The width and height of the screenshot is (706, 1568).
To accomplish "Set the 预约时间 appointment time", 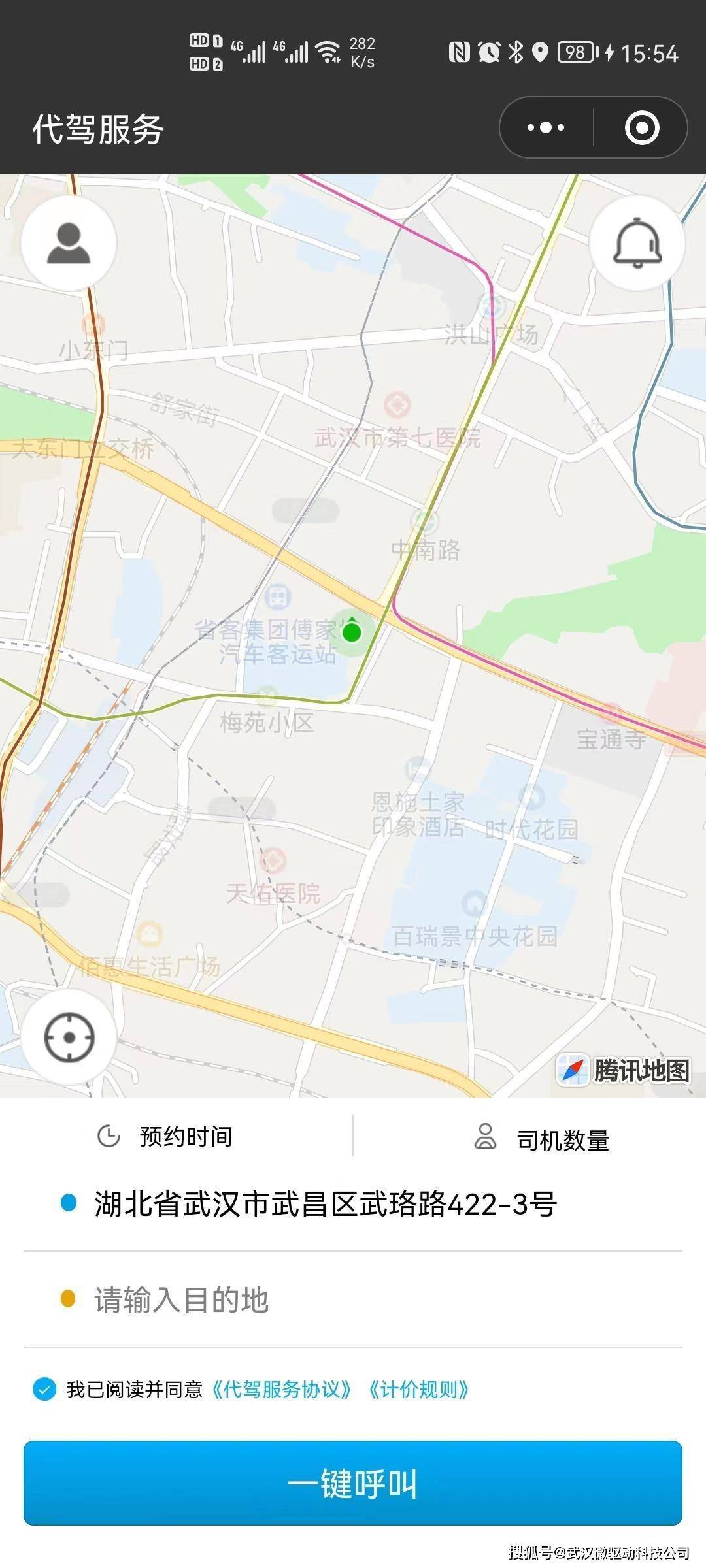I will pos(166,1137).
